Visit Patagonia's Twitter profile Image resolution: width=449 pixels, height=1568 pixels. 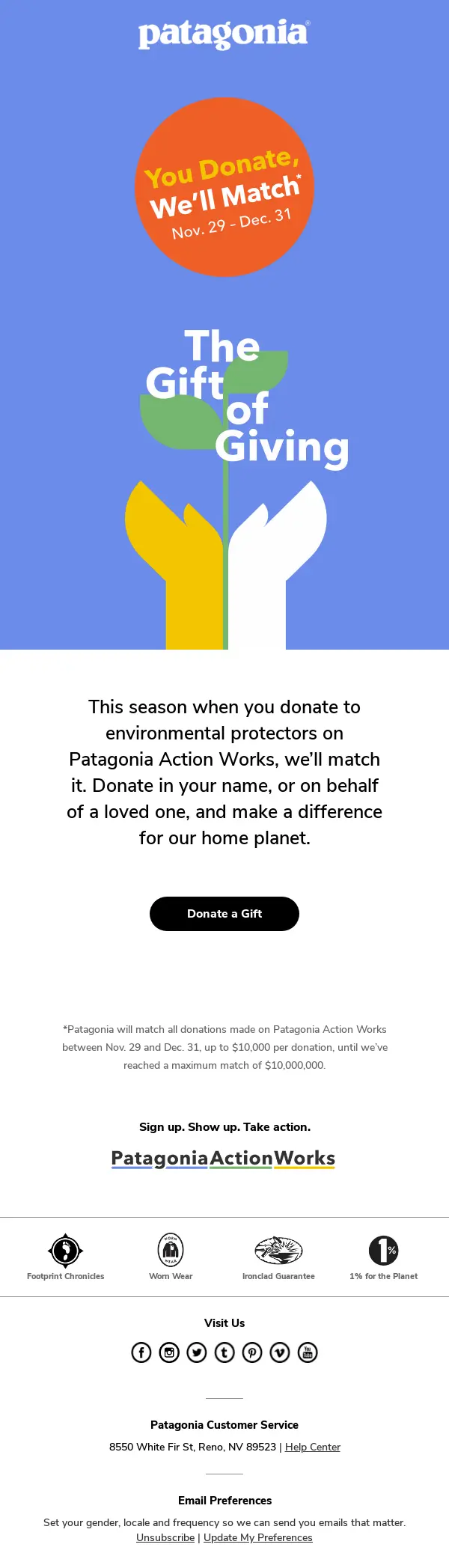click(x=197, y=1352)
